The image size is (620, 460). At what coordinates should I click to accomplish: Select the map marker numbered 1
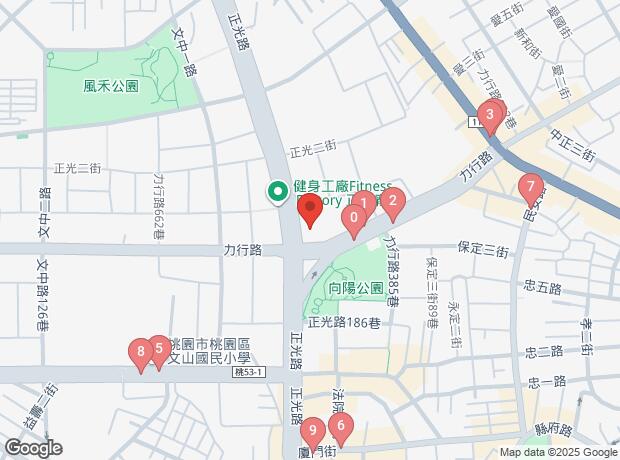point(365,204)
